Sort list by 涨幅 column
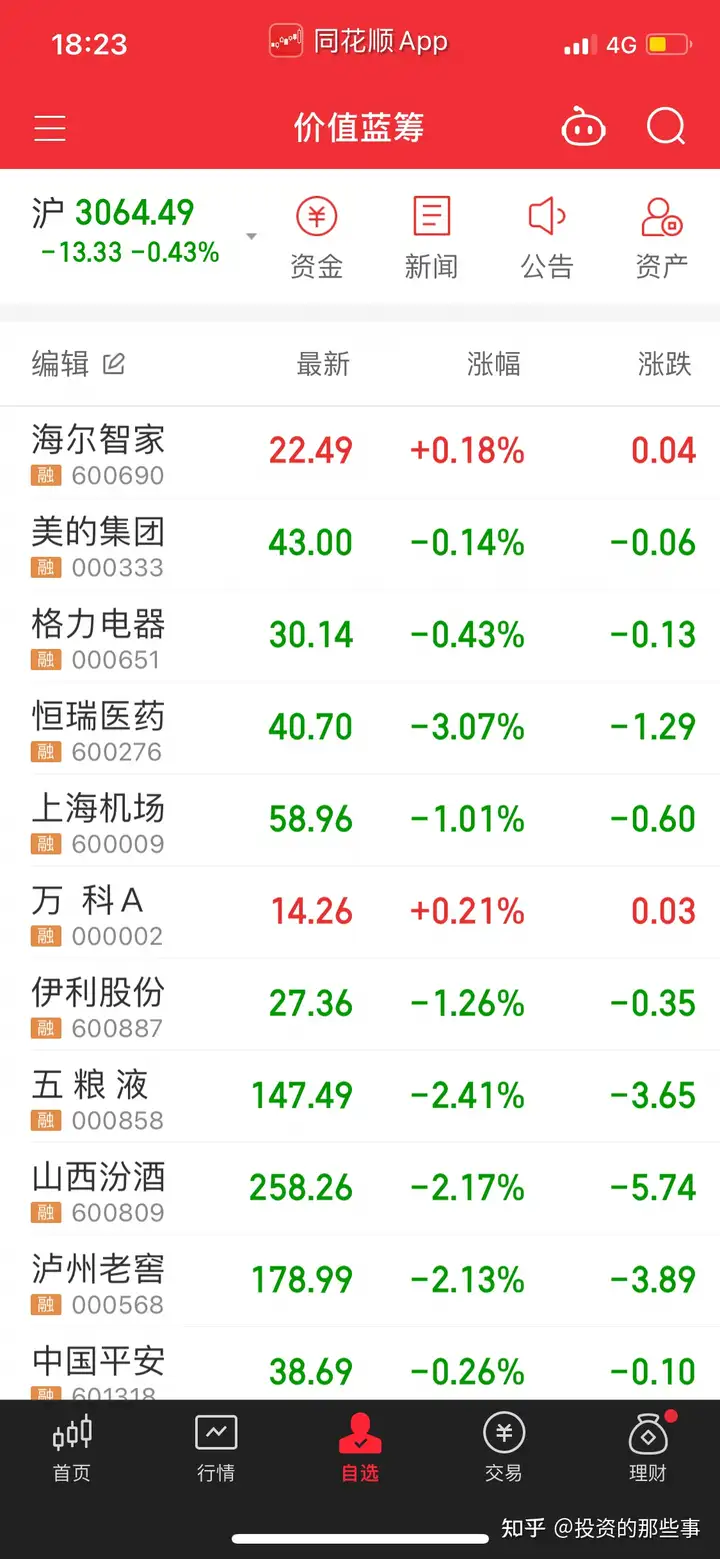Viewport: 720px width, 1559px height. tap(494, 364)
